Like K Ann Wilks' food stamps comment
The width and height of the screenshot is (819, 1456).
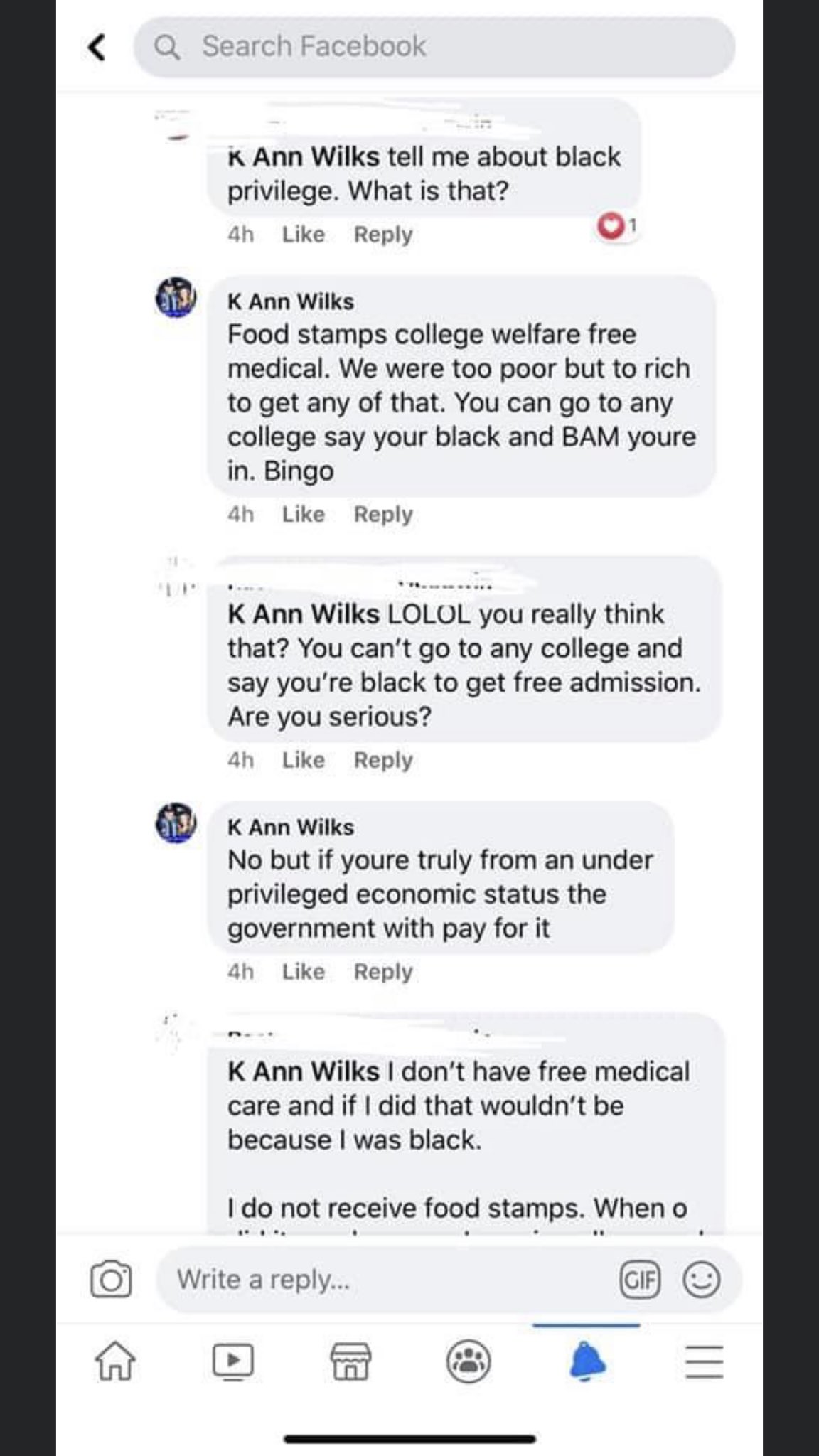point(304,514)
